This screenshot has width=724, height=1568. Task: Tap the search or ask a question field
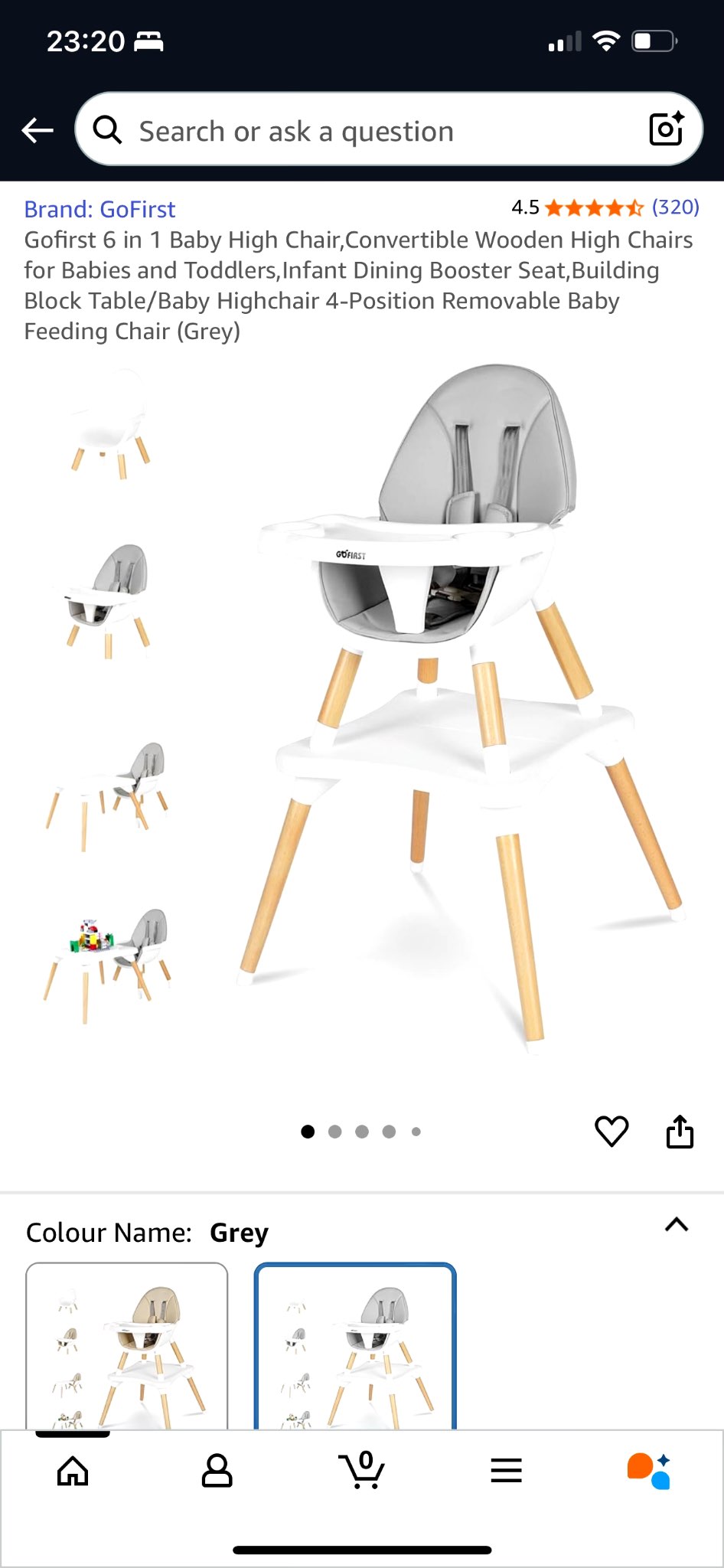pyautogui.click(x=367, y=131)
